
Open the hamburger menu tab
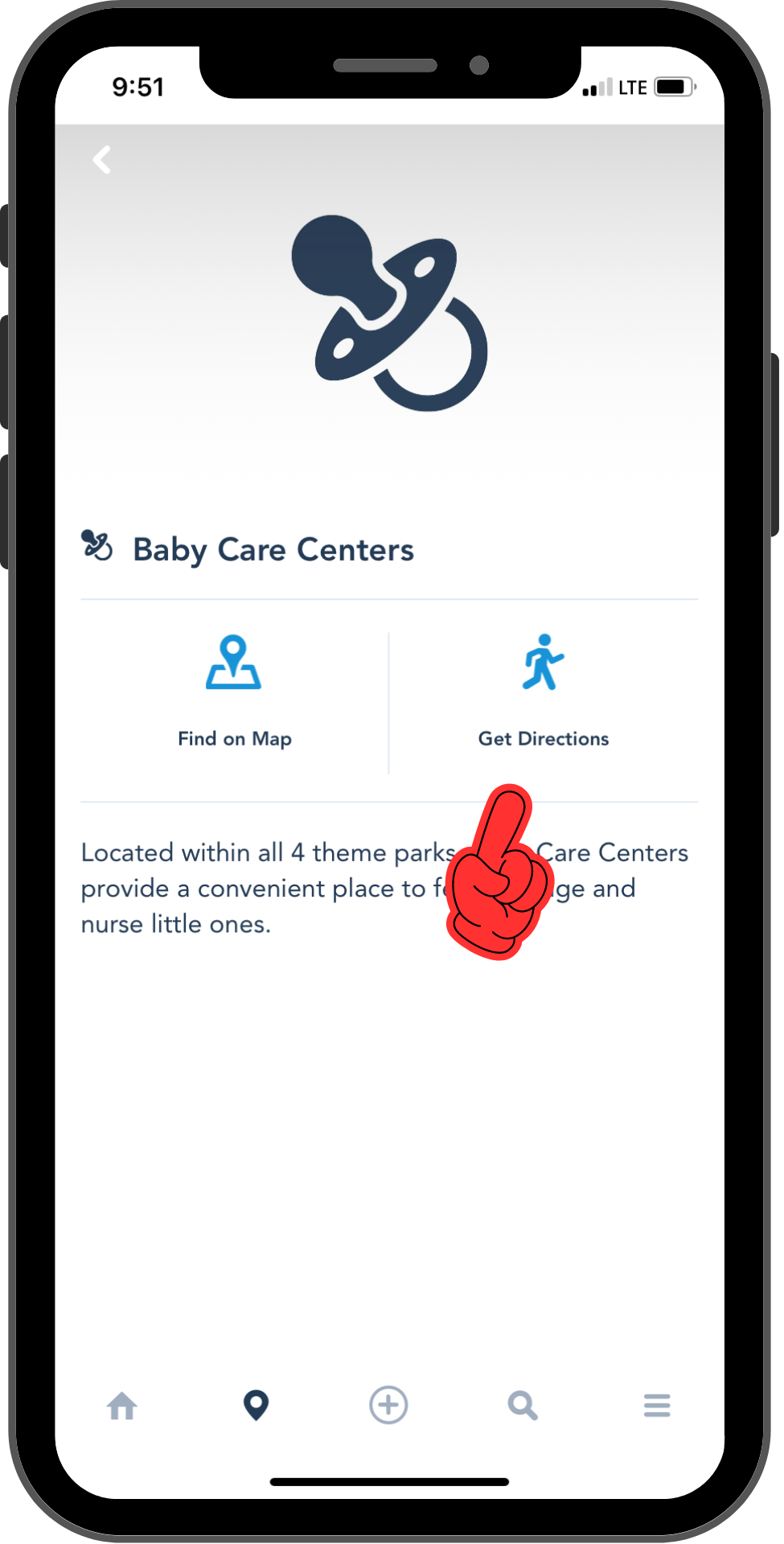657,1406
